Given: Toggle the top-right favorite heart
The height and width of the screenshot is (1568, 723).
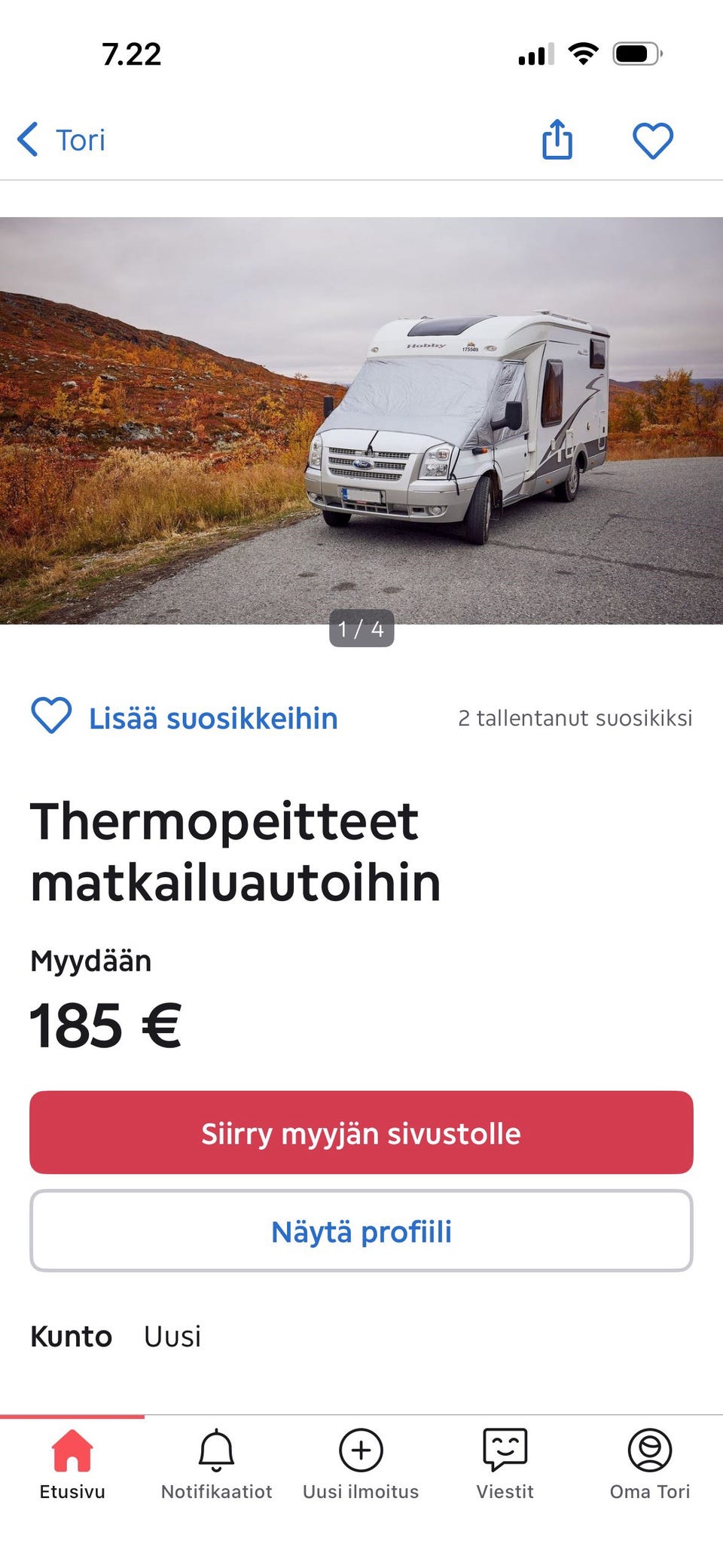Looking at the screenshot, I should click(x=654, y=140).
